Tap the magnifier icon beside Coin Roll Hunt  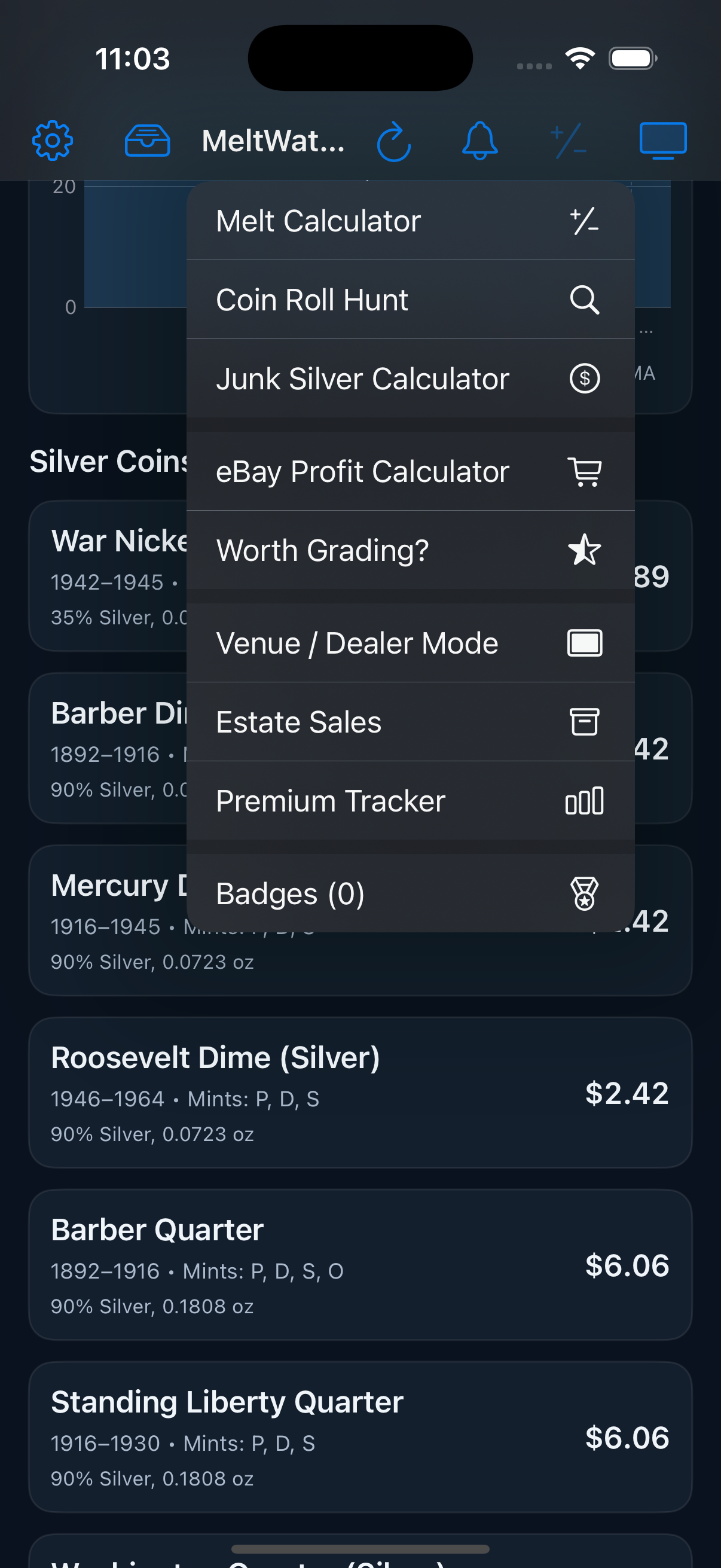coord(585,300)
